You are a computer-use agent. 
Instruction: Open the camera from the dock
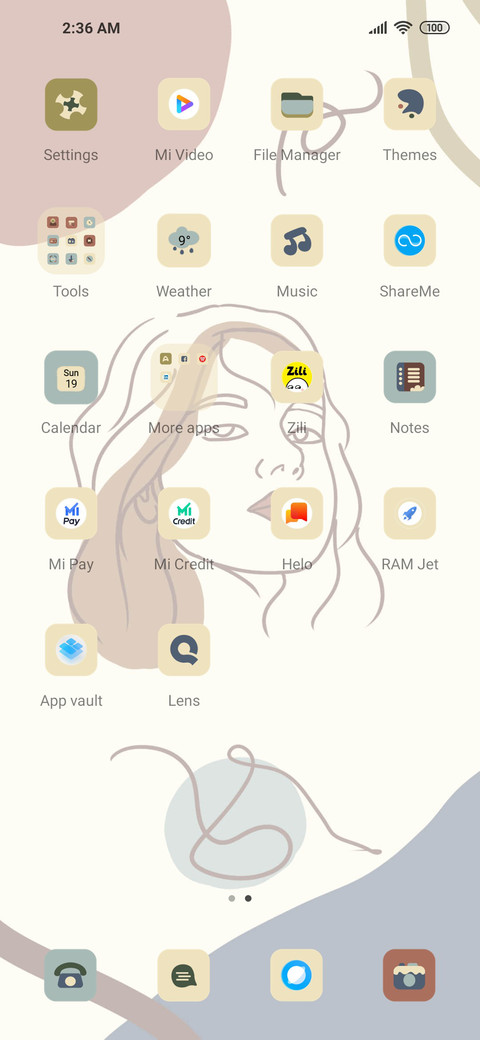coord(410,975)
